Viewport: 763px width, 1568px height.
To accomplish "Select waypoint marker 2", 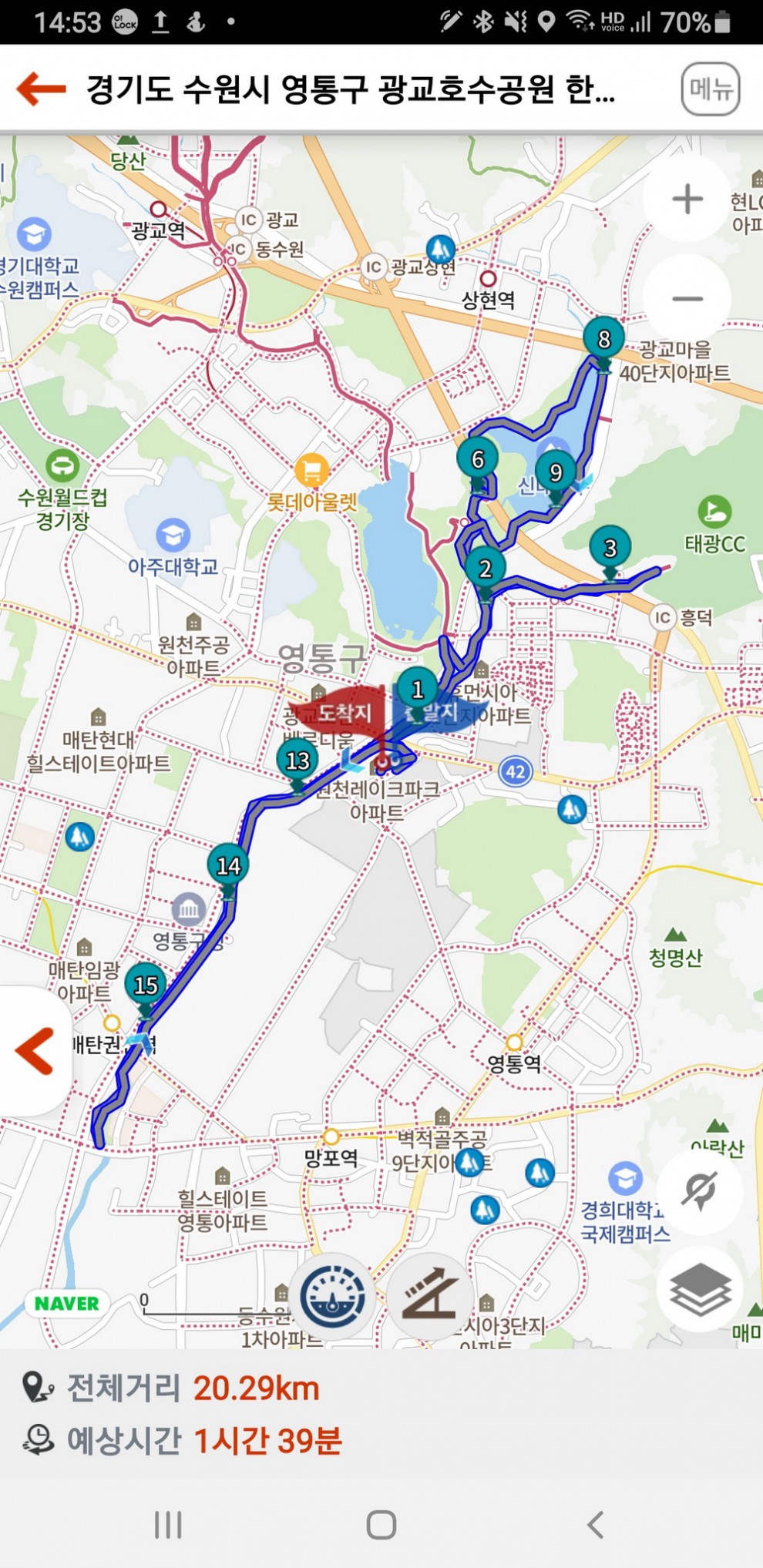I will coord(485,569).
